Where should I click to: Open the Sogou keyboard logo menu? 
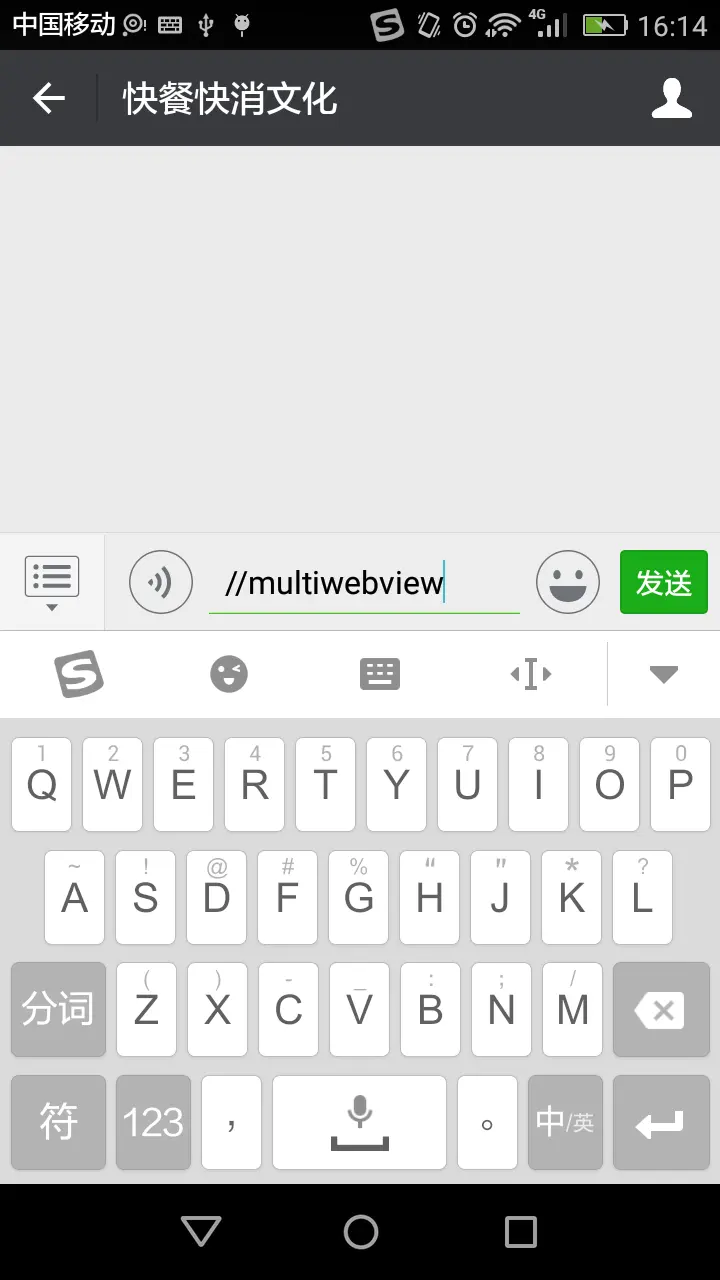tap(78, 674)
